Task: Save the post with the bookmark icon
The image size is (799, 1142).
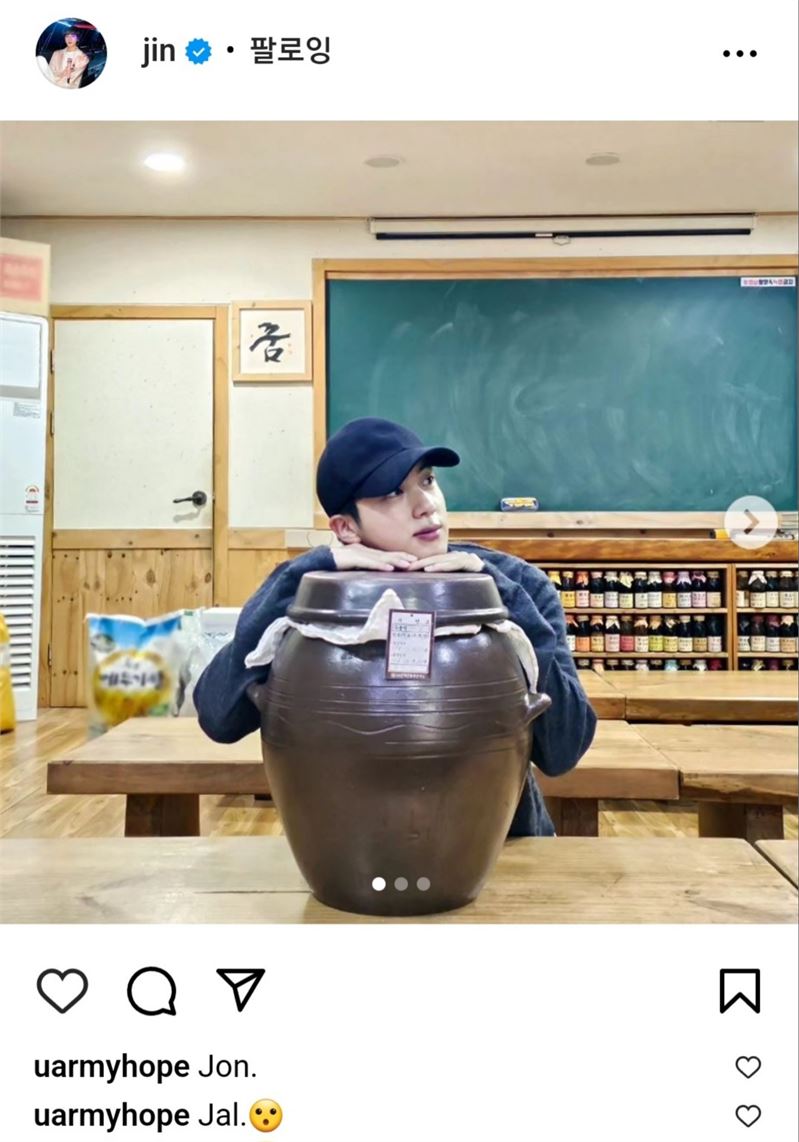Action: [x=739, y=990]
